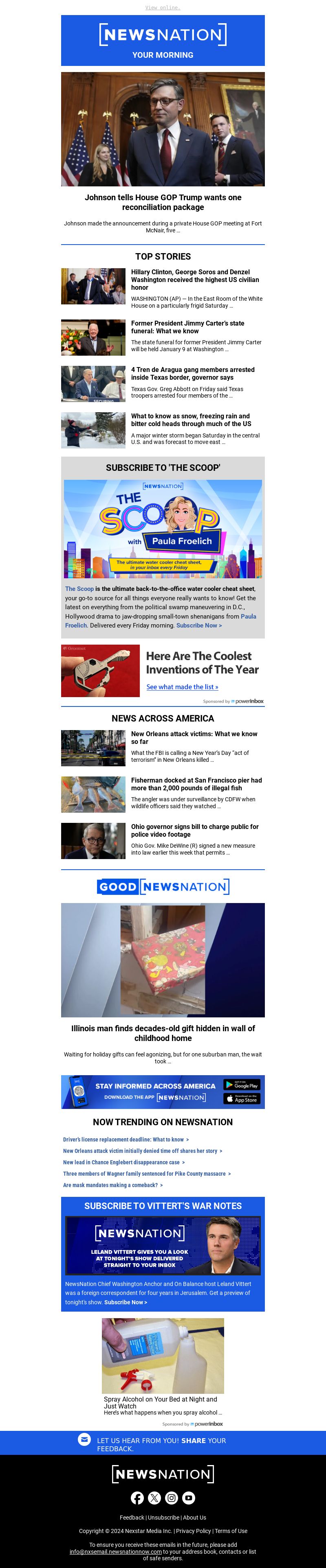Share your feedback via the banner
The image size is (326, 1568).
pos(161,1444)
